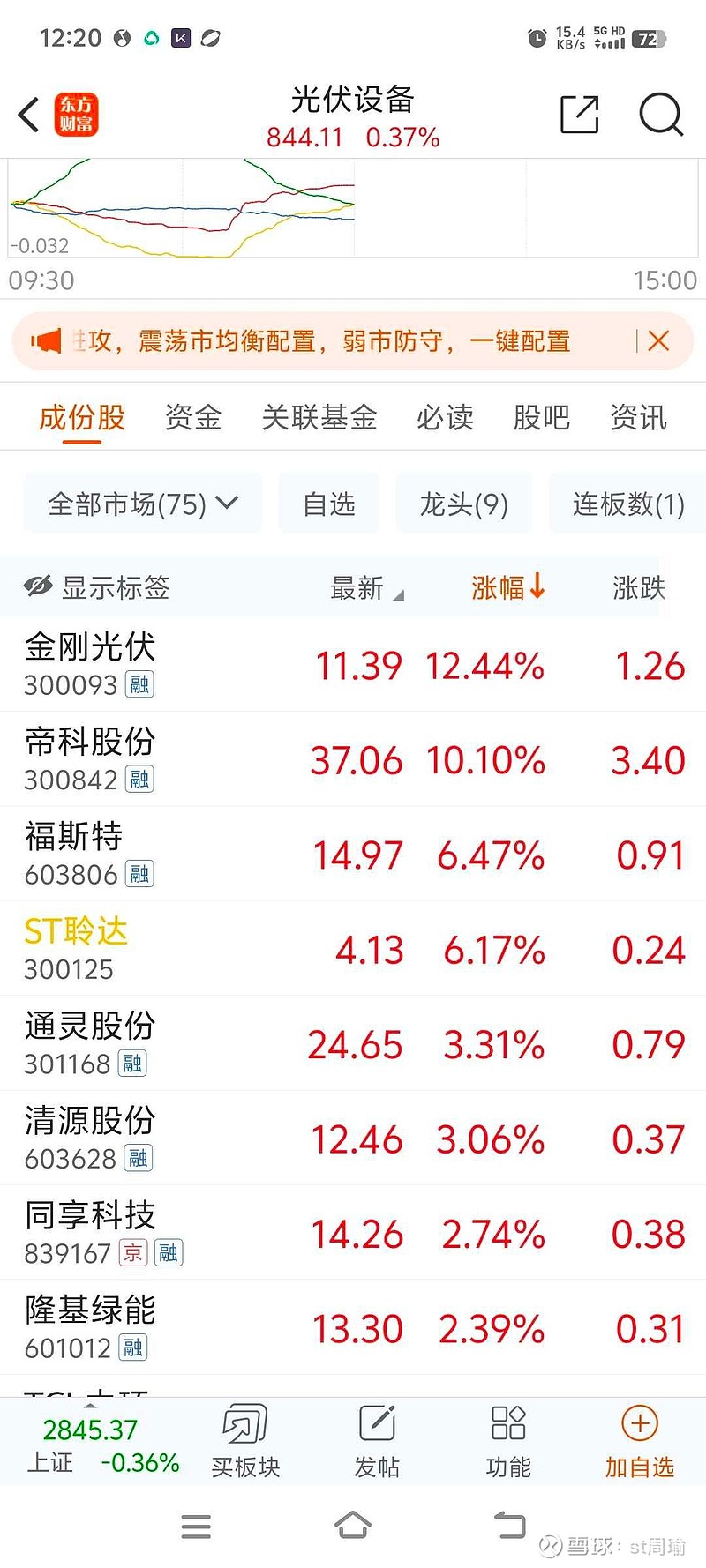Viewport: 706px width, 1568px height.
Task: Sort list by 涨幅 column
Action: [x=508, y=587]
